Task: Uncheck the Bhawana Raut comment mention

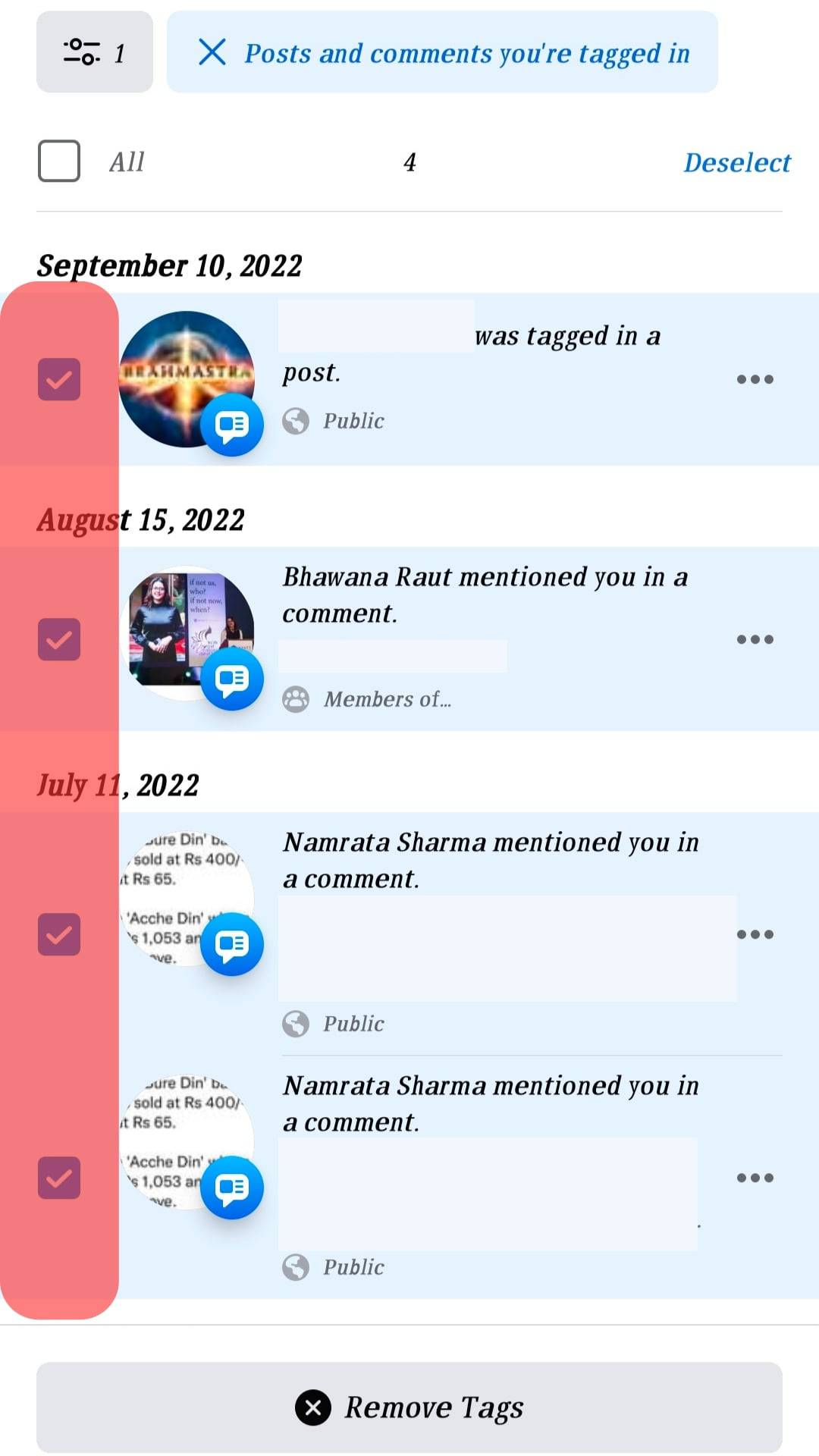Action: pyautogui.click(x=59, y=639)
